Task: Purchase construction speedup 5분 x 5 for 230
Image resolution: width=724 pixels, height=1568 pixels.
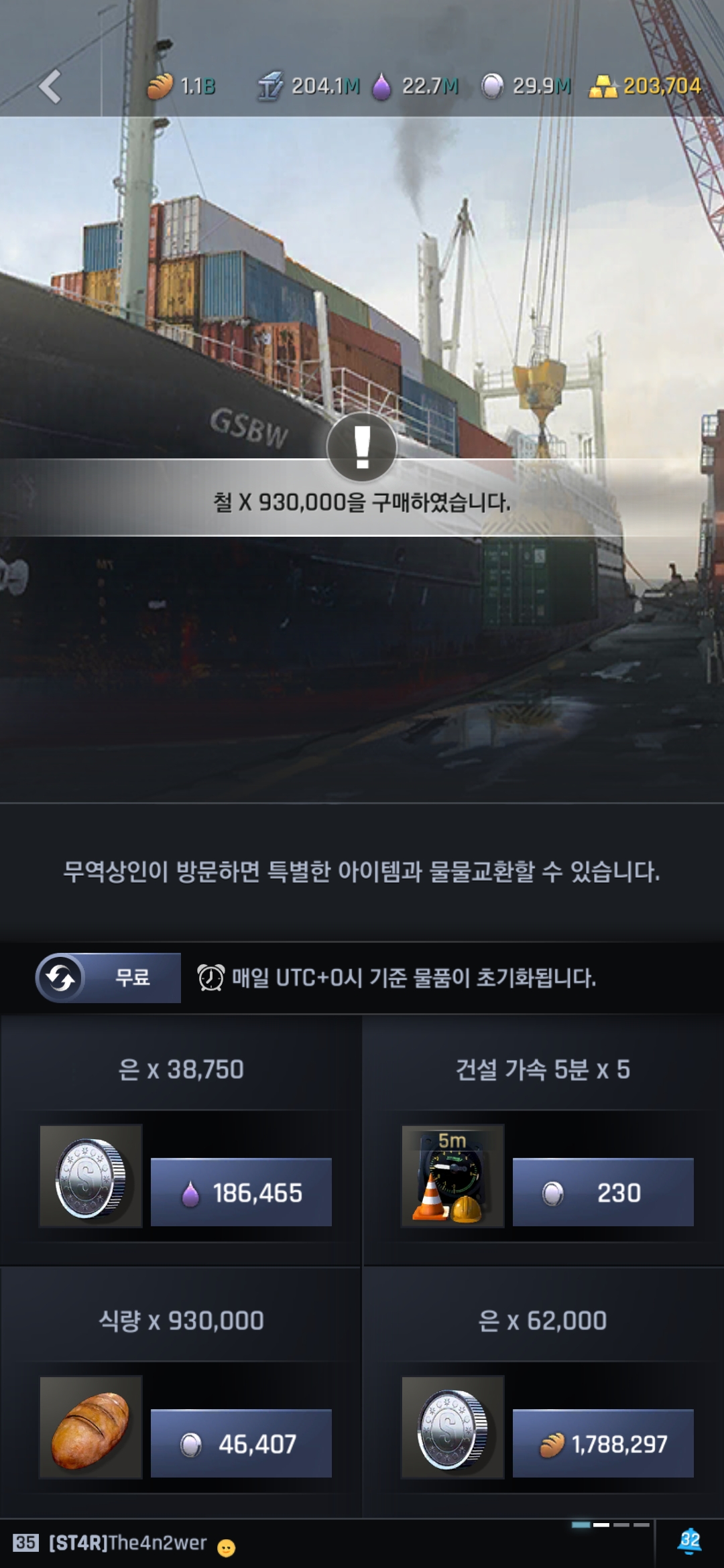Action: 603,1193
